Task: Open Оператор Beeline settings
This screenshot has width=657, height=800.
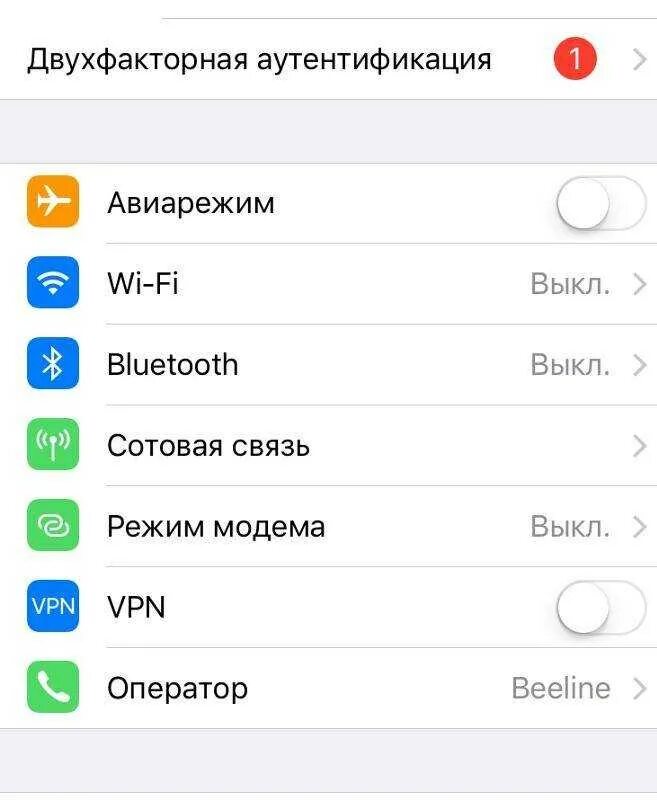Action: coord(330,688)
